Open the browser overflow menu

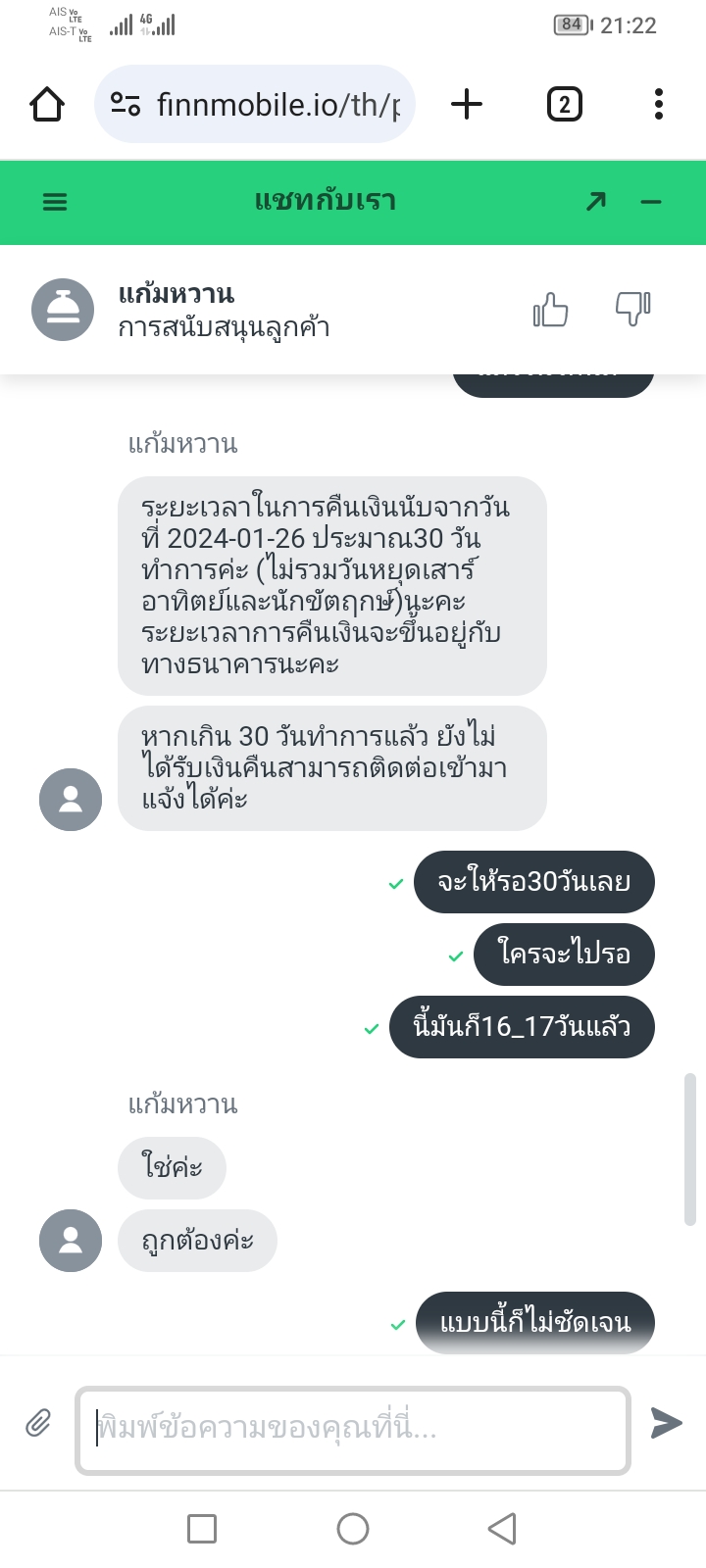click(x=658, y=104)
